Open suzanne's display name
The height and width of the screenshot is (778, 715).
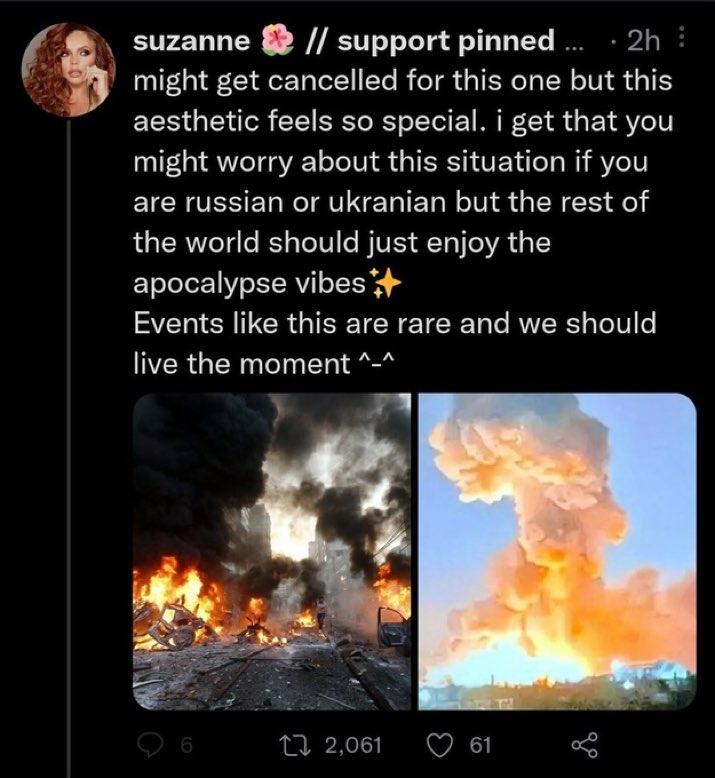click(x=192, y=42)
